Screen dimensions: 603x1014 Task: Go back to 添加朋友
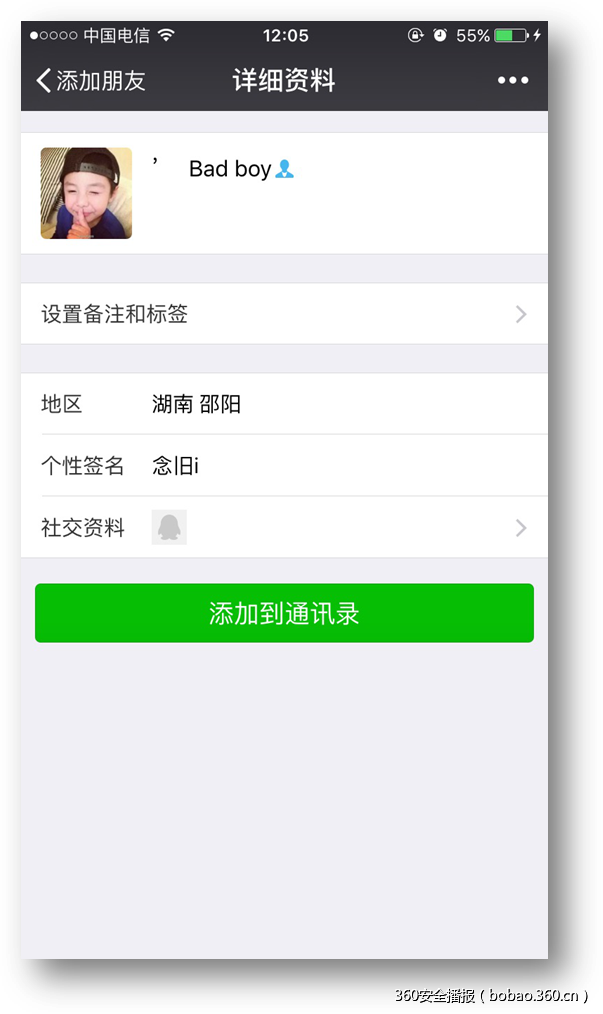tap(90, 81)
